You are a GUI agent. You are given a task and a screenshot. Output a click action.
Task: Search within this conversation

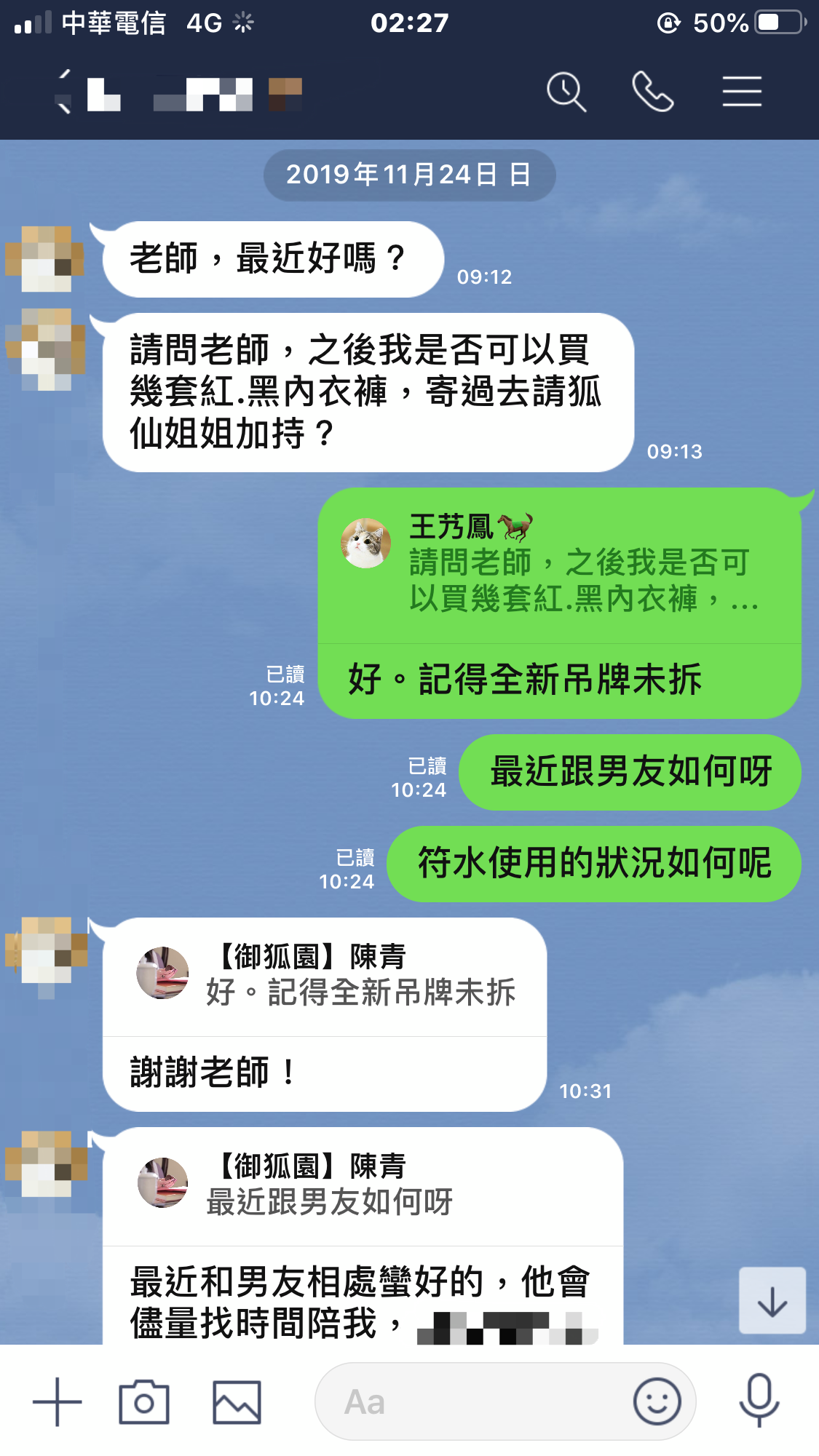point(566,92)
